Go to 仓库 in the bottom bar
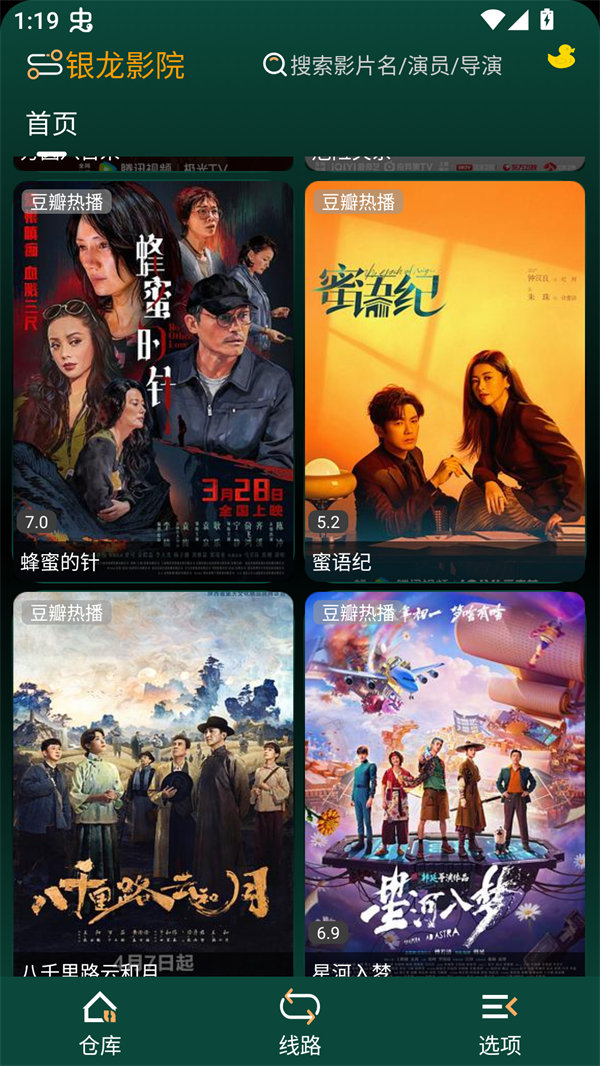Viewport: 600px width, 1066px height. 100,1023
